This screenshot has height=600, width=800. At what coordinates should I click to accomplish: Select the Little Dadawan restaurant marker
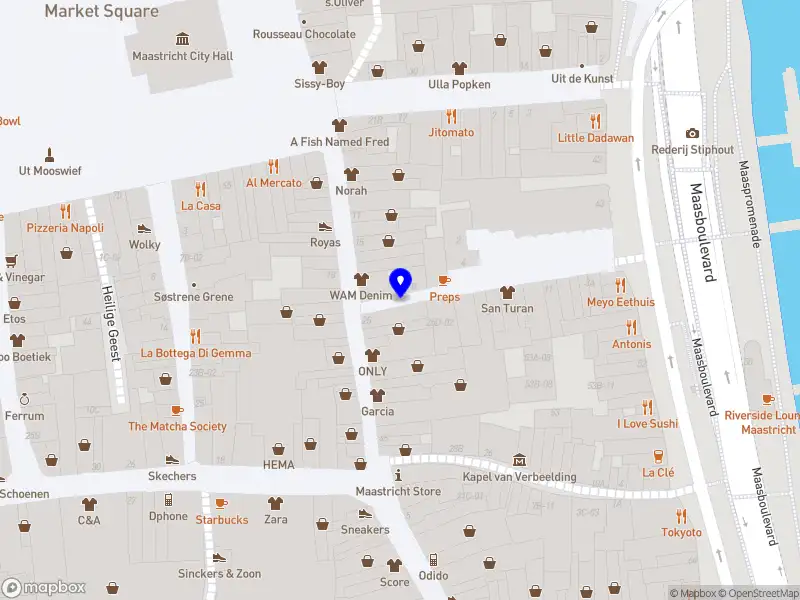(596, 121)
